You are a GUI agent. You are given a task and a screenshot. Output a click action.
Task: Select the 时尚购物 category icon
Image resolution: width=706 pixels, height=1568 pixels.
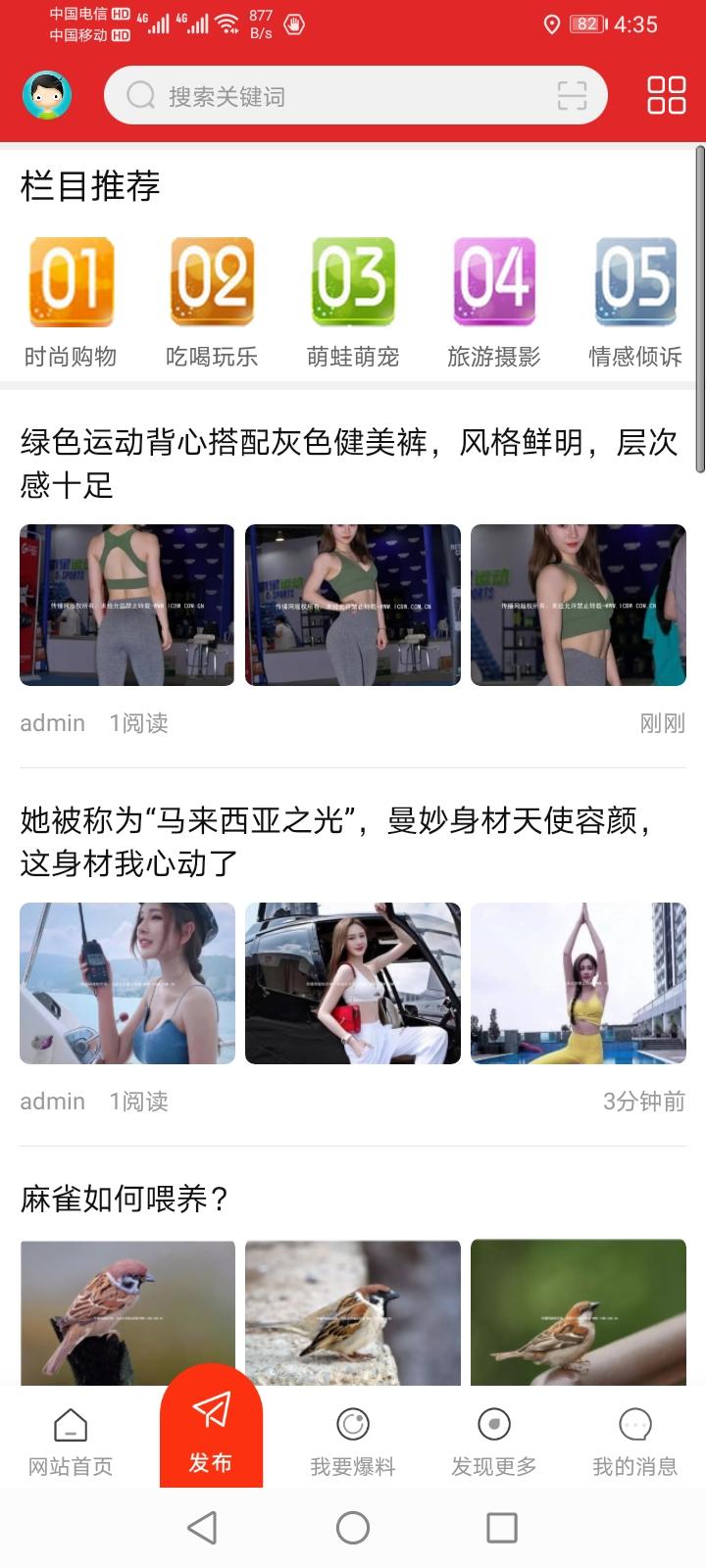click(x=72, y=284)
